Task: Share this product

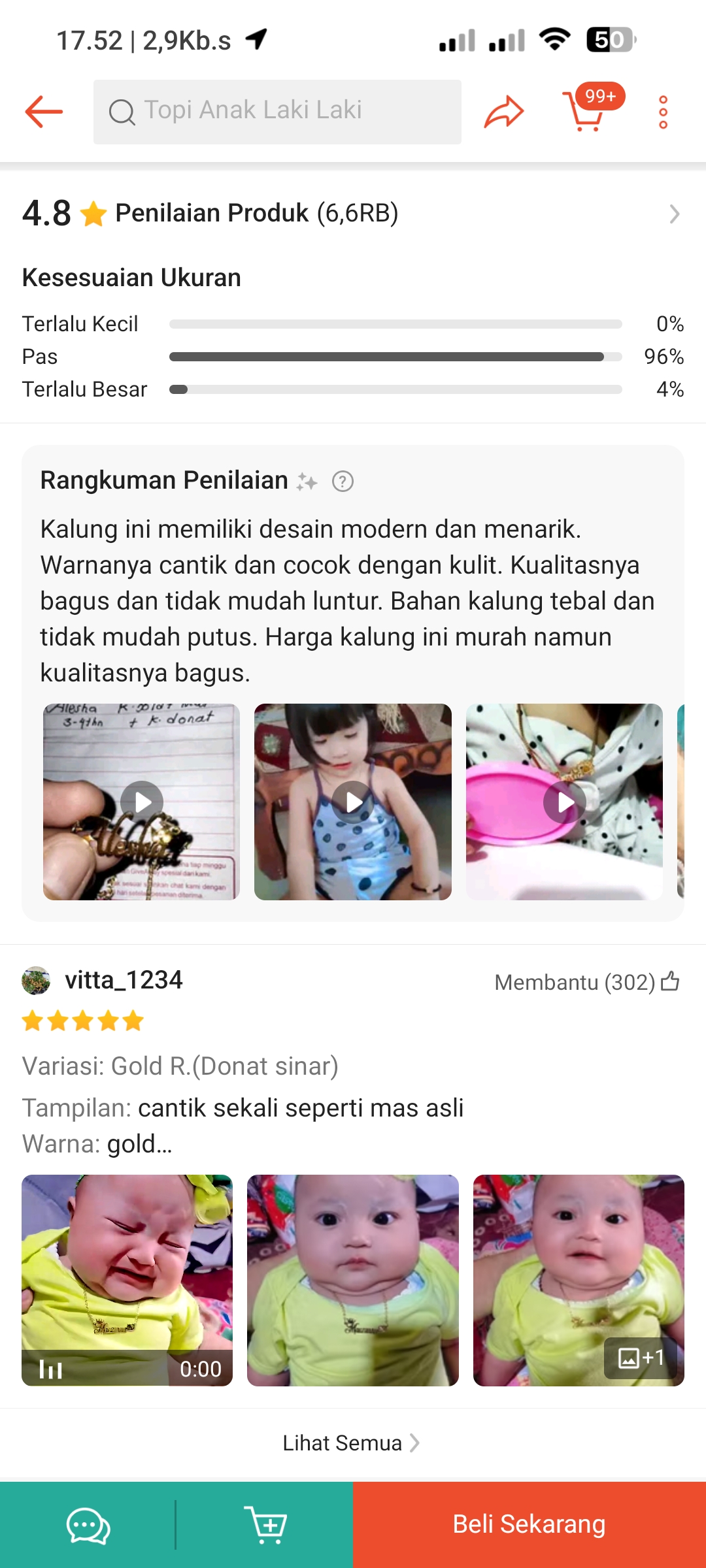Action: pyautogui.click(x=503, y=112)
